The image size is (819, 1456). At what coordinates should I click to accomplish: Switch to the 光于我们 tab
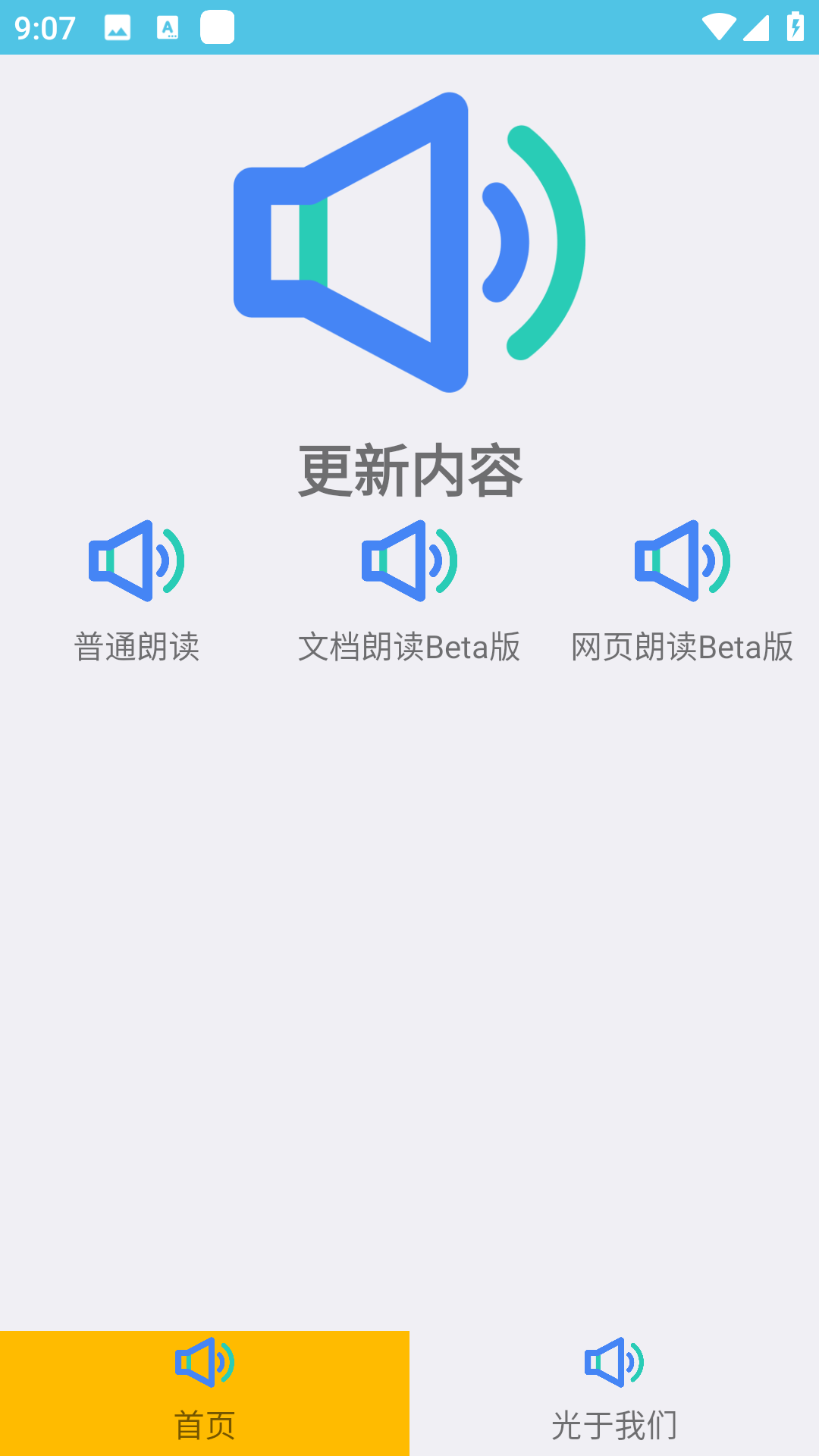pos(614,1392)
